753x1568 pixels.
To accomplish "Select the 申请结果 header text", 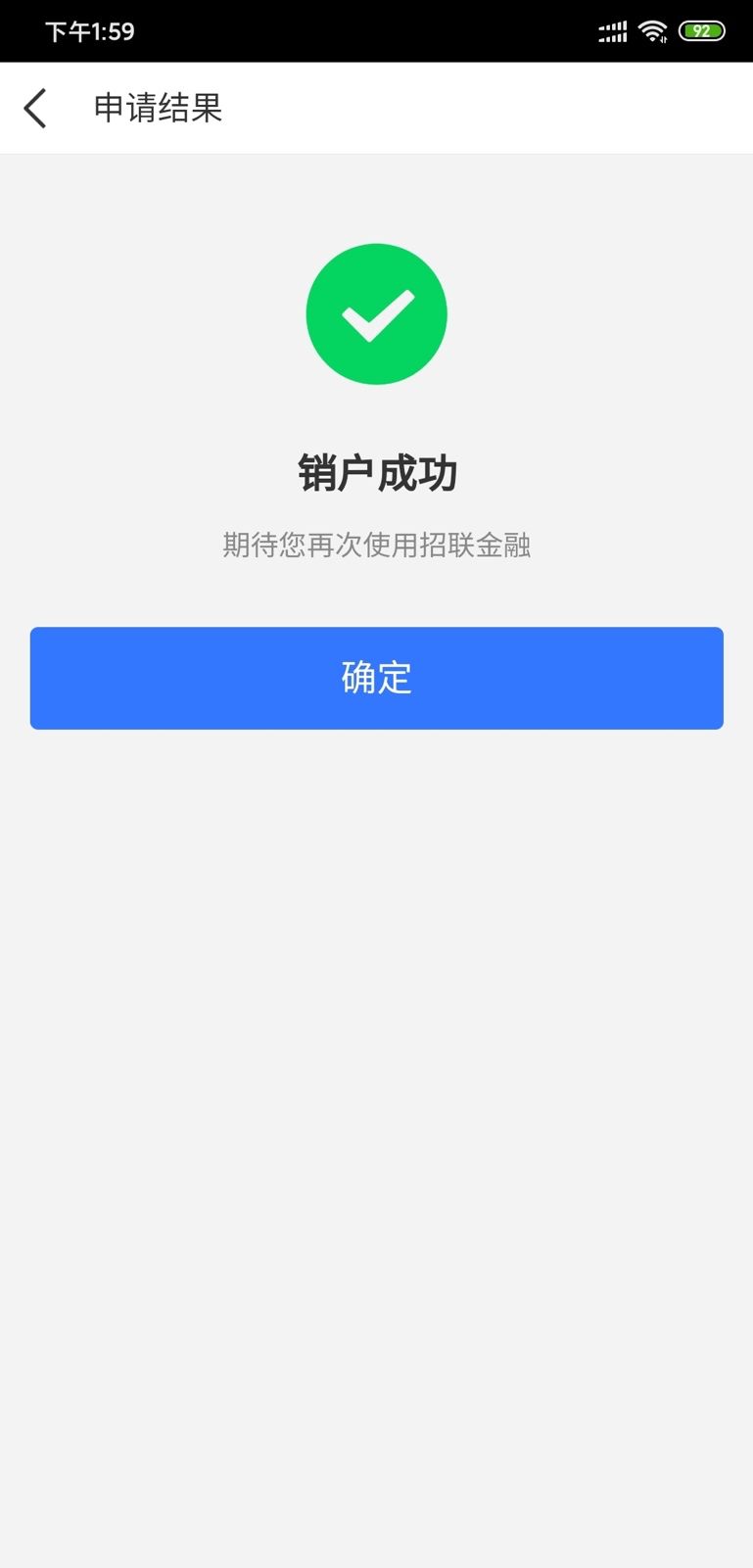I will 158,108.
